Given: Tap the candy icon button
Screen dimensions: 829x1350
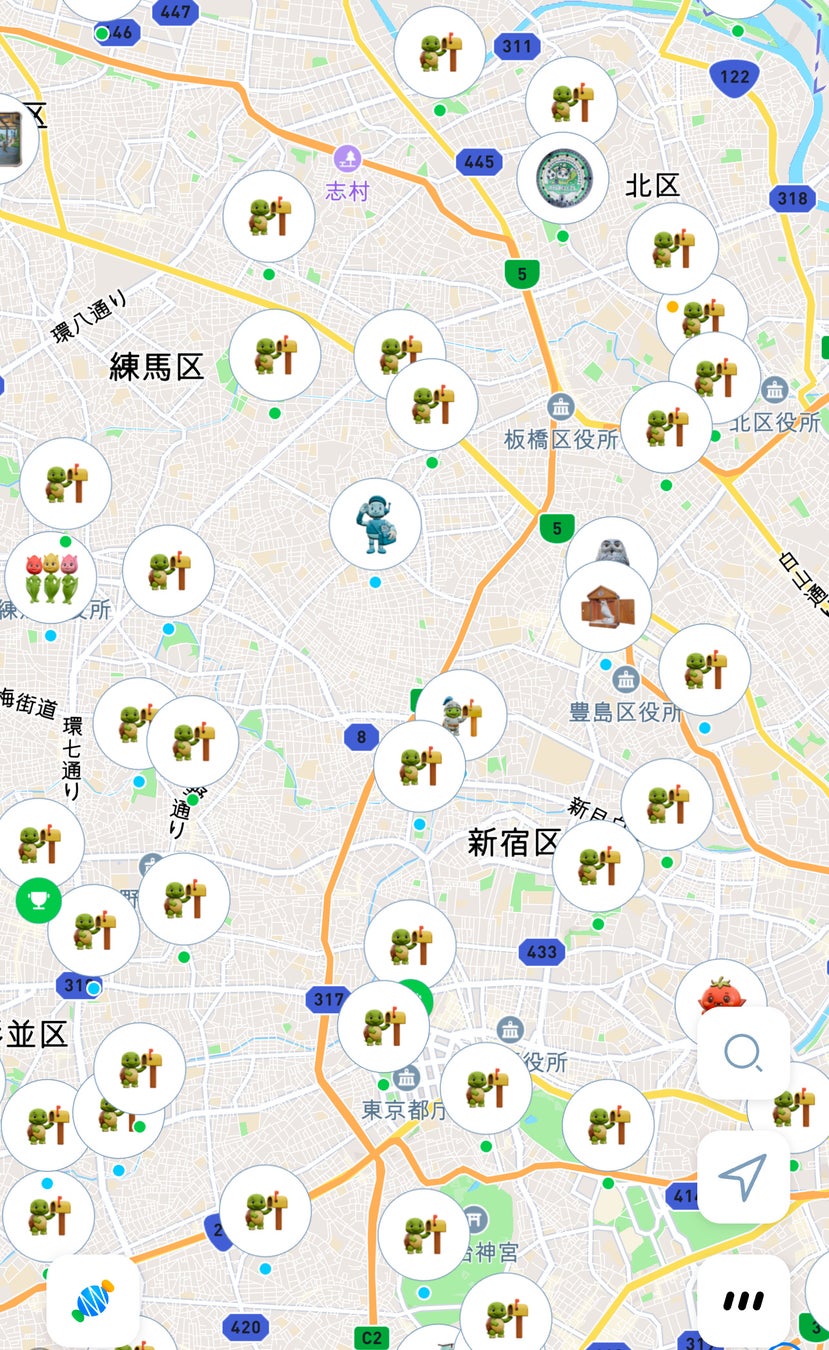Looking at the screenshot, I should pos(92,1300).
